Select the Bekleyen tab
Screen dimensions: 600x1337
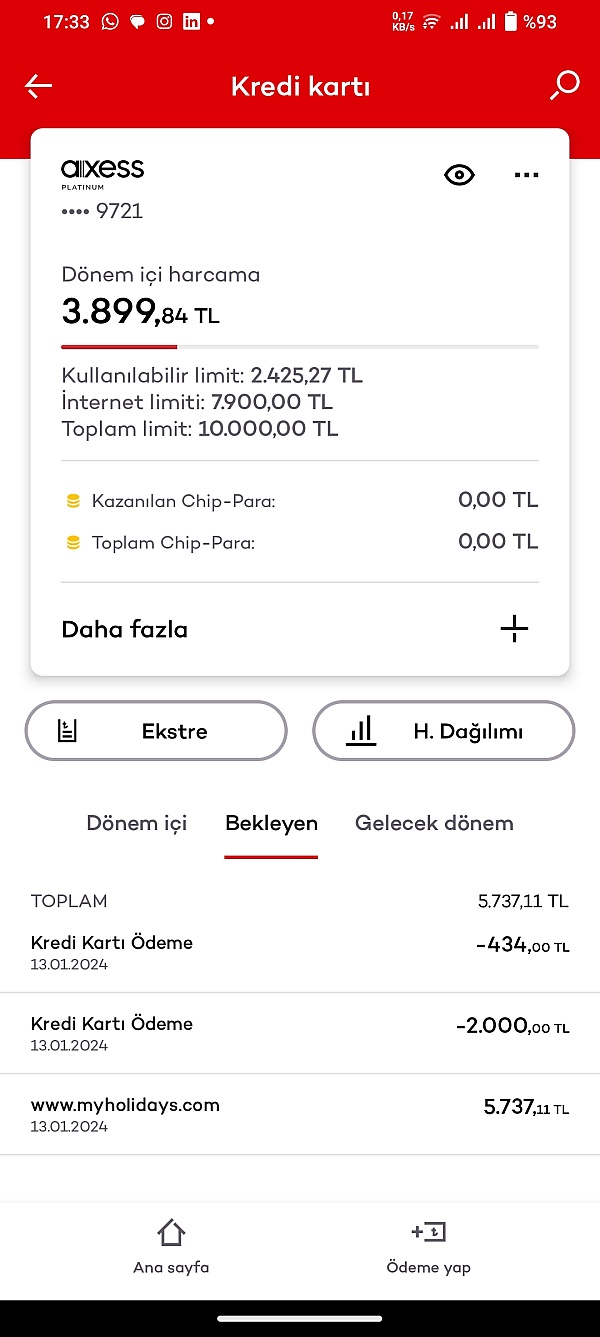click(x=271, y=823)
